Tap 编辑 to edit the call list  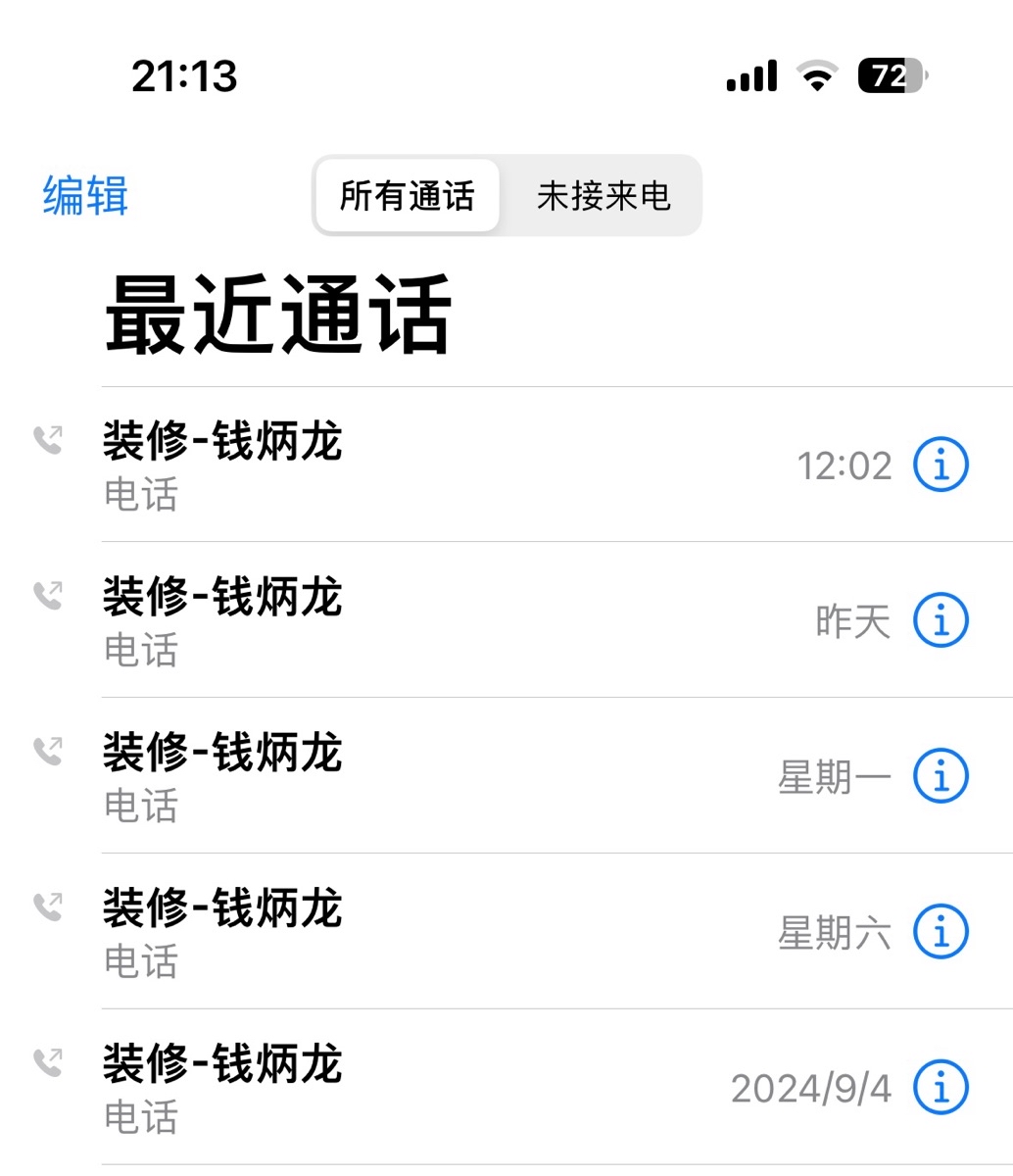tap(85, 195)
